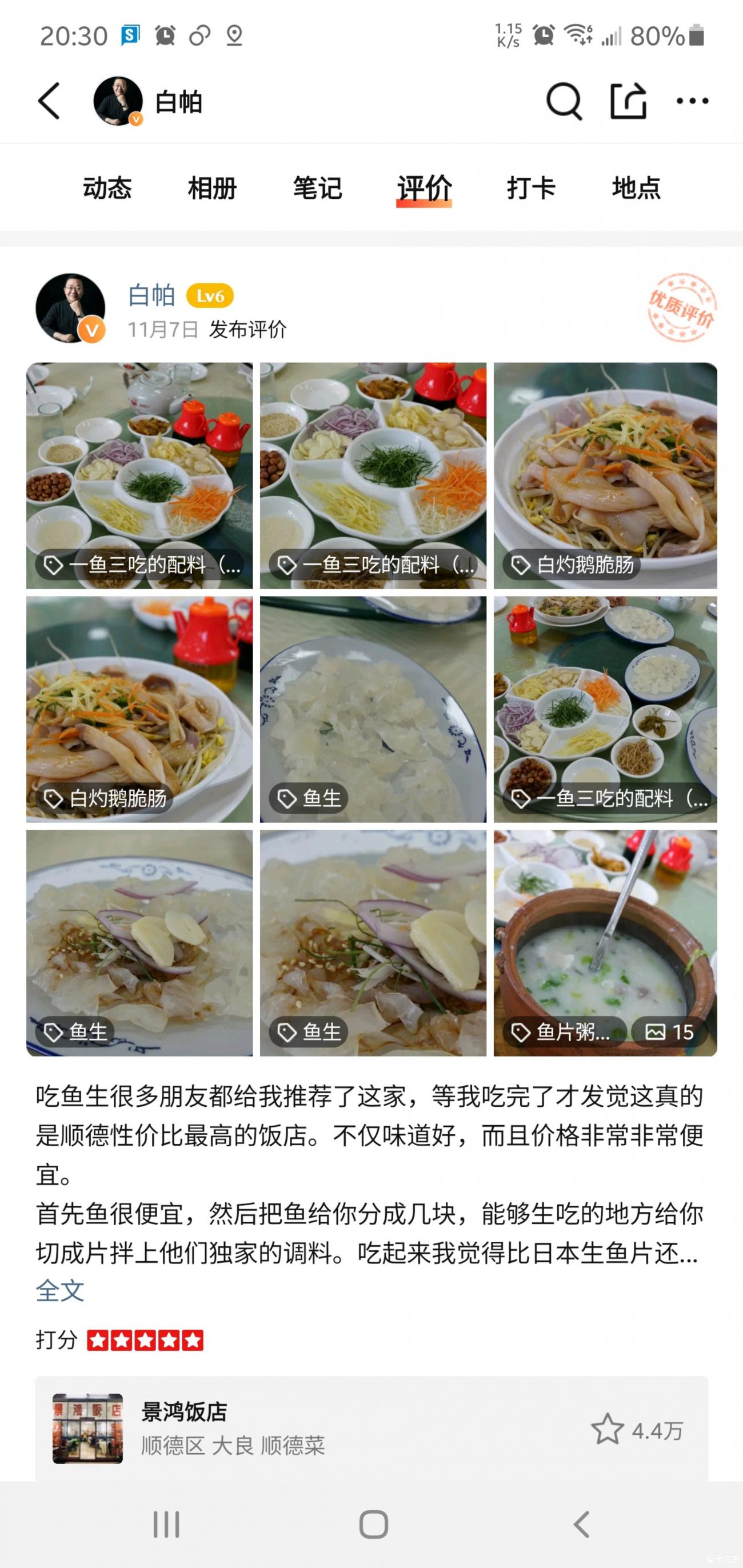Open 白帕's avatar in the review
Image resolution: width=743 pixels, height=1568 pixels.
pos(71,308)
